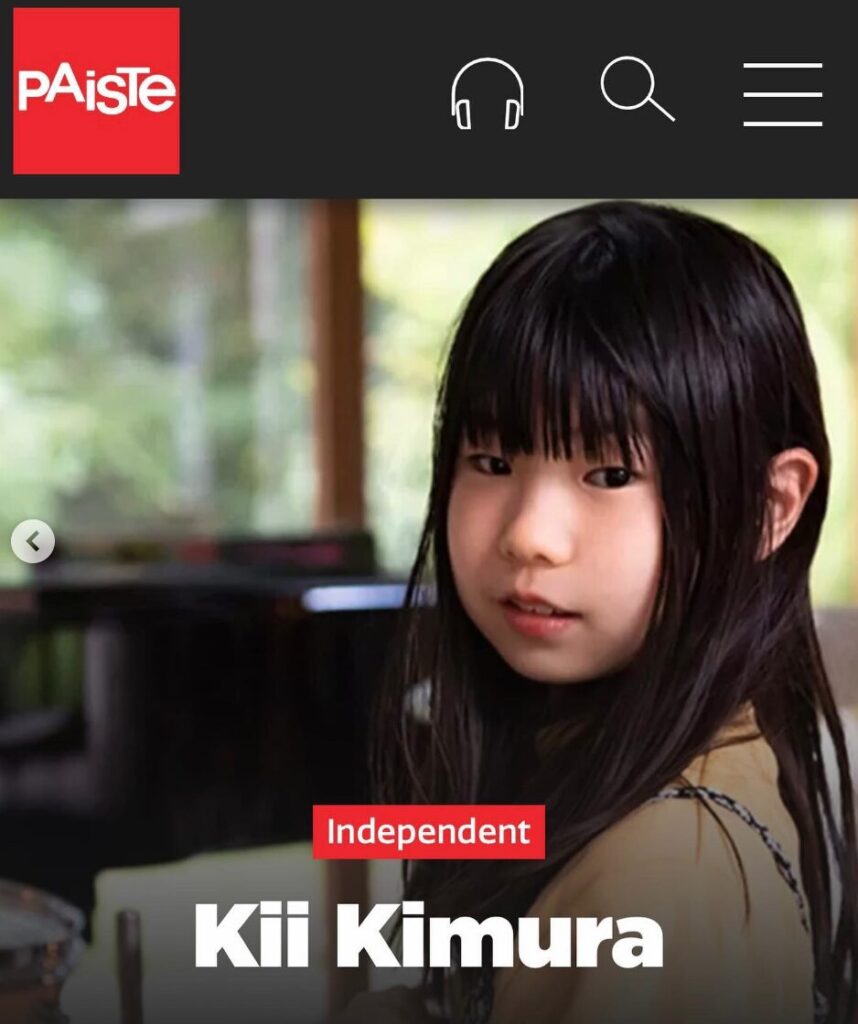Open the Independent tag

428,832
